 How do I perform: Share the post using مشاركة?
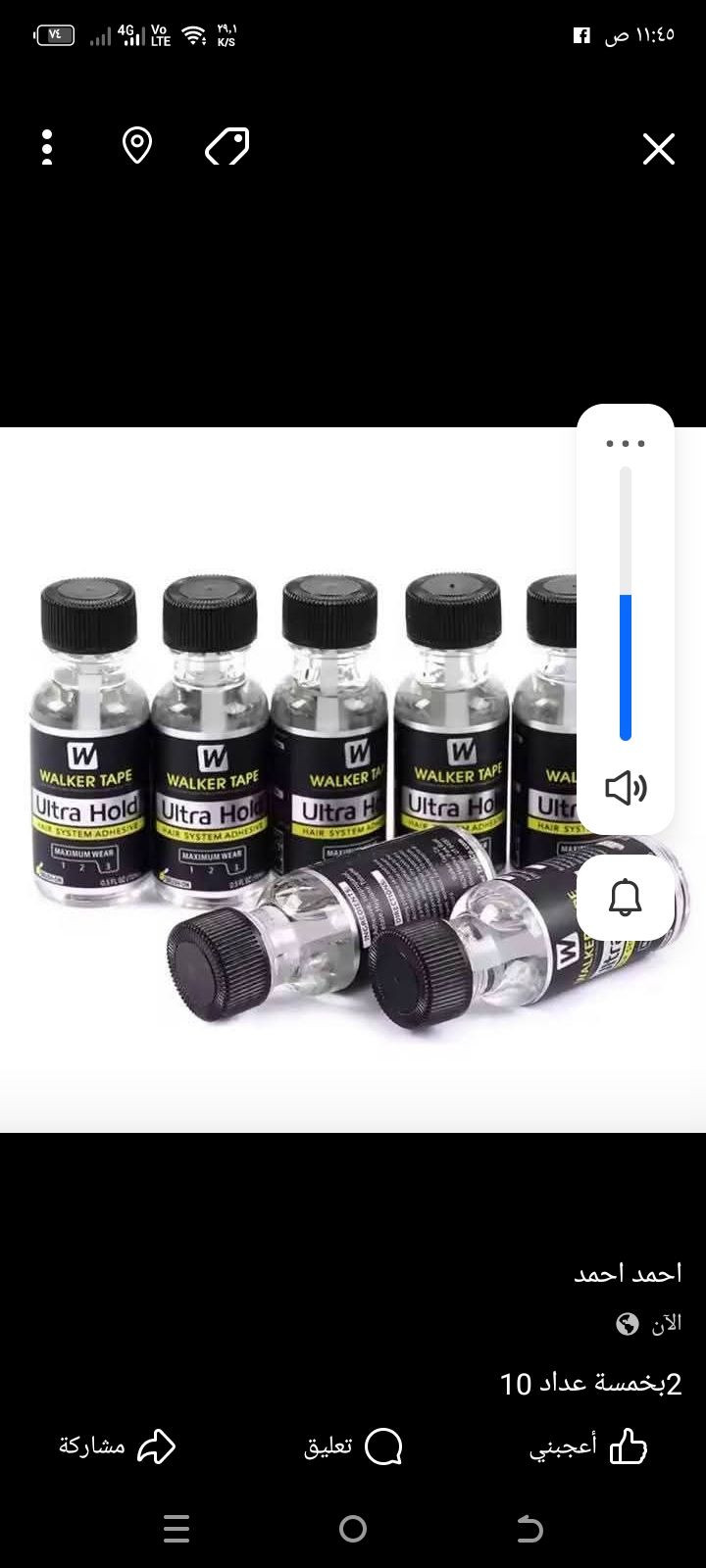[x=118, y=1446]
